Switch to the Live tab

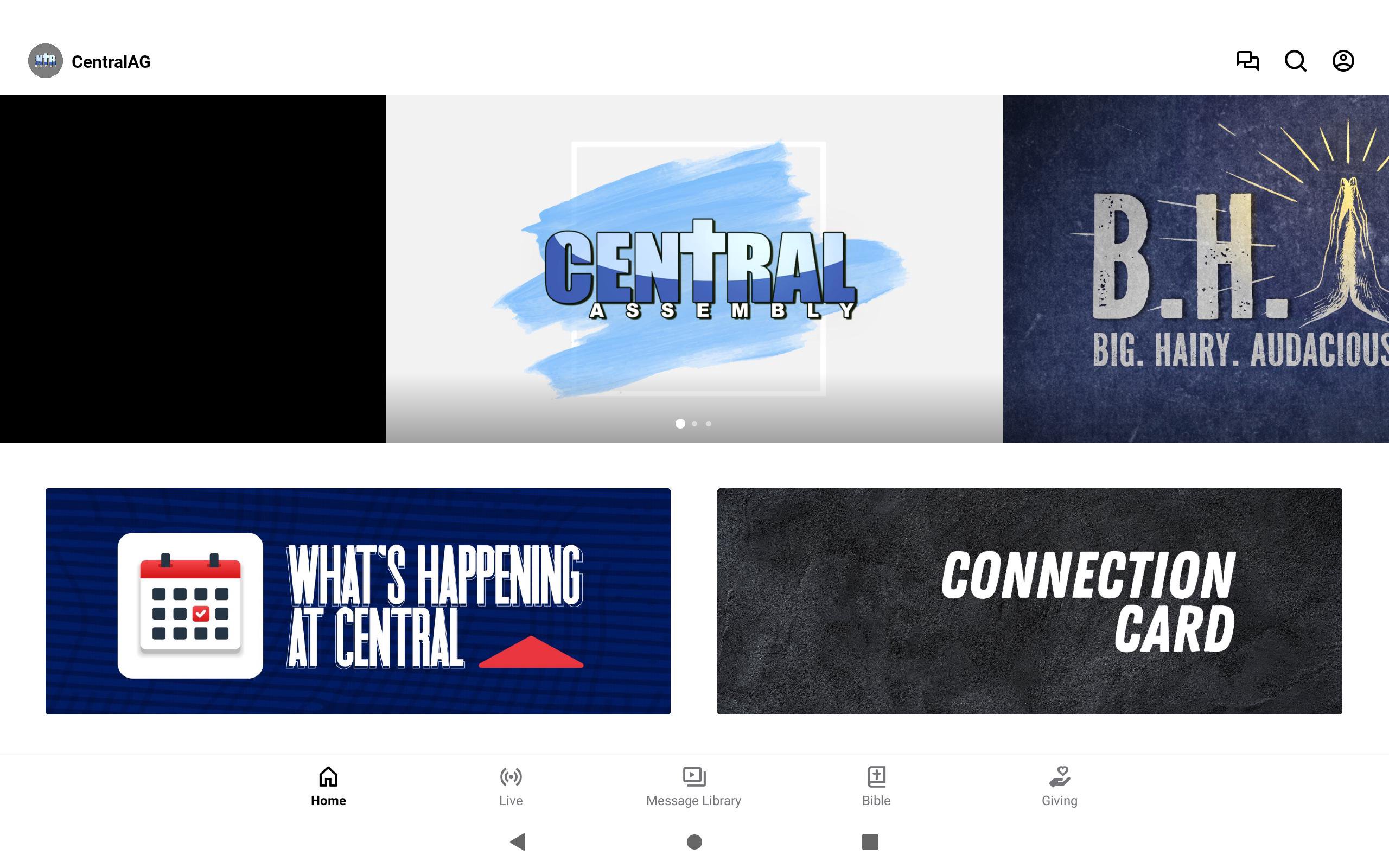point(510,787)
